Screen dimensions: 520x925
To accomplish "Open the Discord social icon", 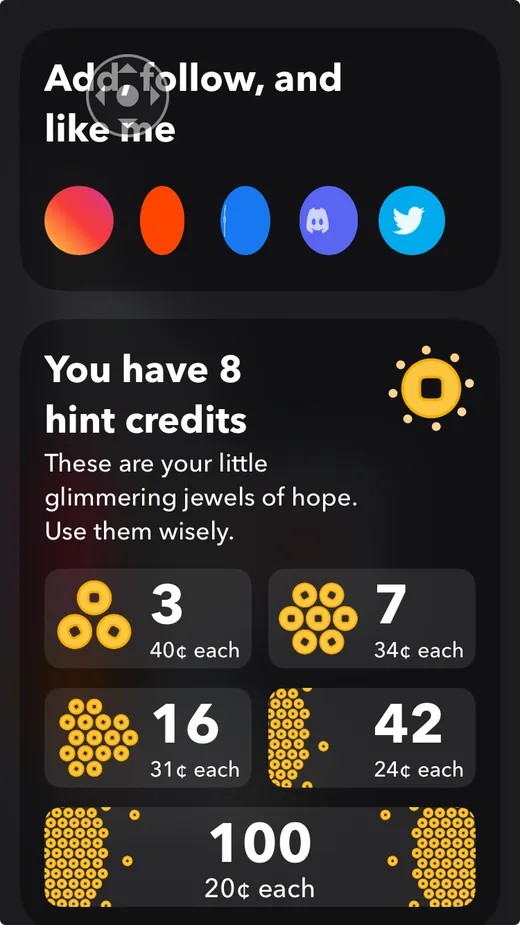I will click(328, 221).
